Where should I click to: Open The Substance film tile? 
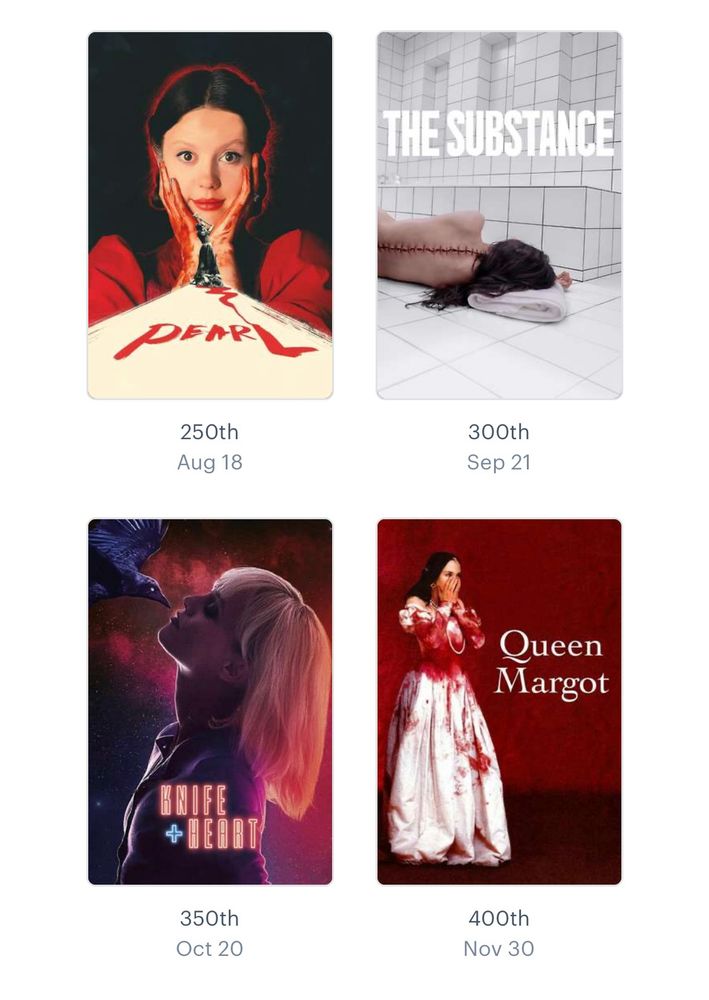(x=499, y=215)
